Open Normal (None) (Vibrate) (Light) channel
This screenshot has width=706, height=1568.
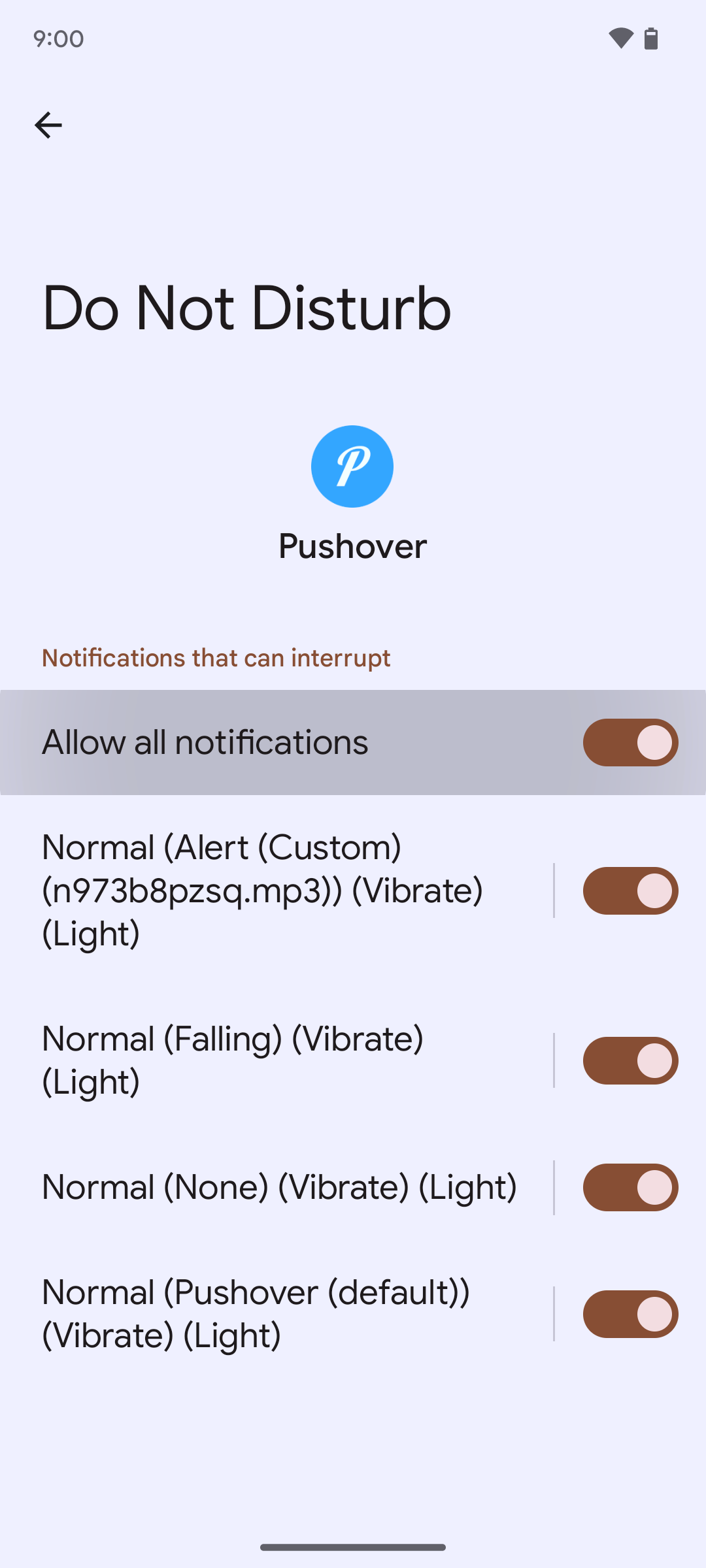[280, 1187]
